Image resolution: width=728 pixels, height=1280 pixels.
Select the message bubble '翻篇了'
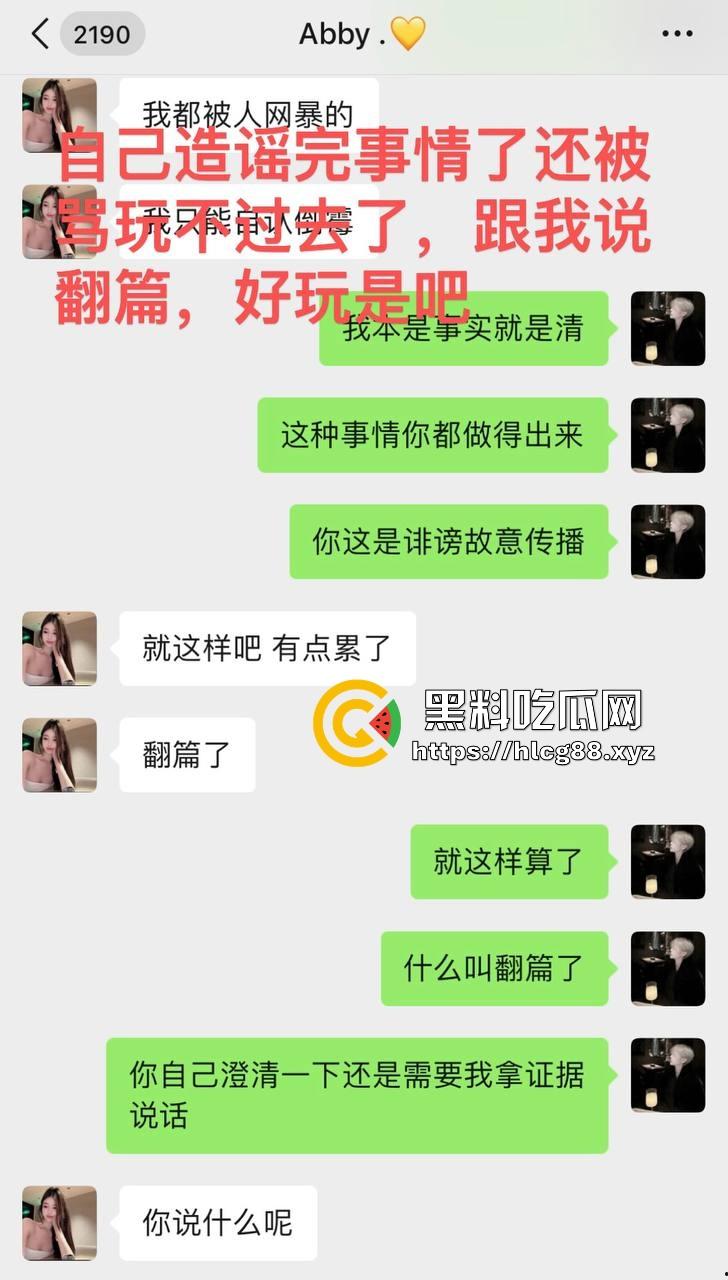coord(187,755)
